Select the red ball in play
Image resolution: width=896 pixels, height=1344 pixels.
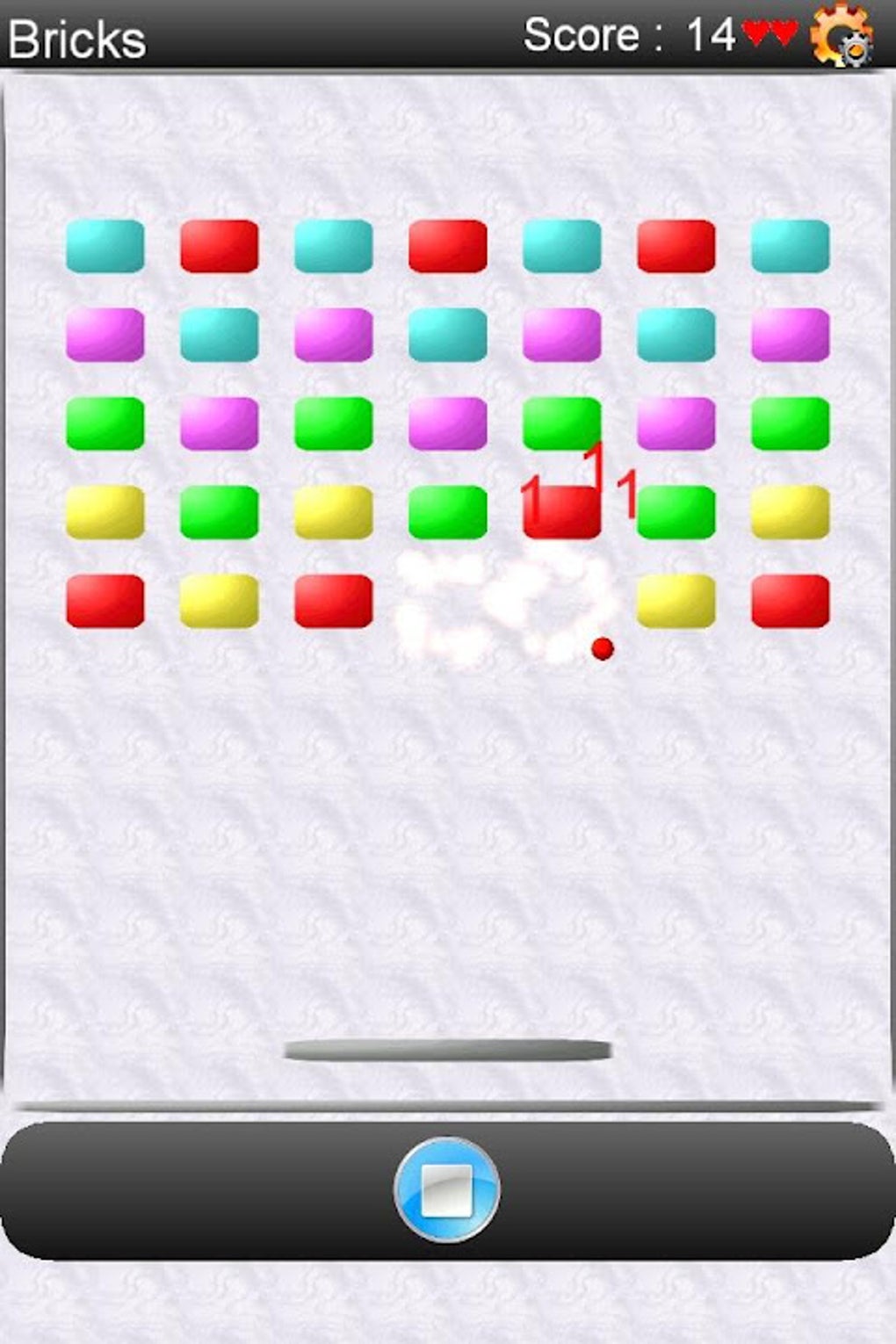point(603,648)
